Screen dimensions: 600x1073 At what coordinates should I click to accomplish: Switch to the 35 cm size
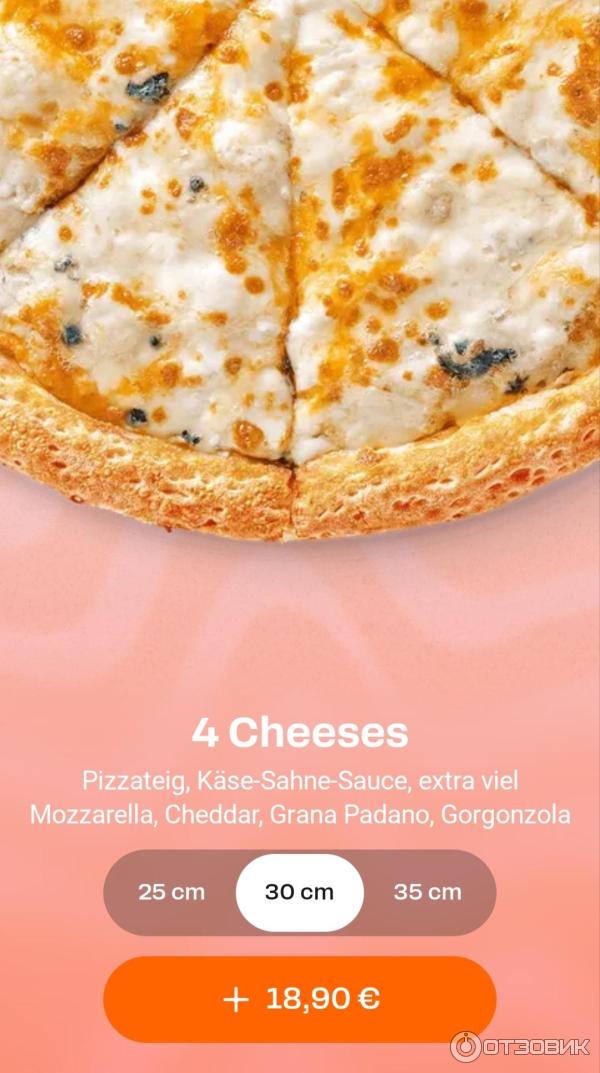point(428,892)
